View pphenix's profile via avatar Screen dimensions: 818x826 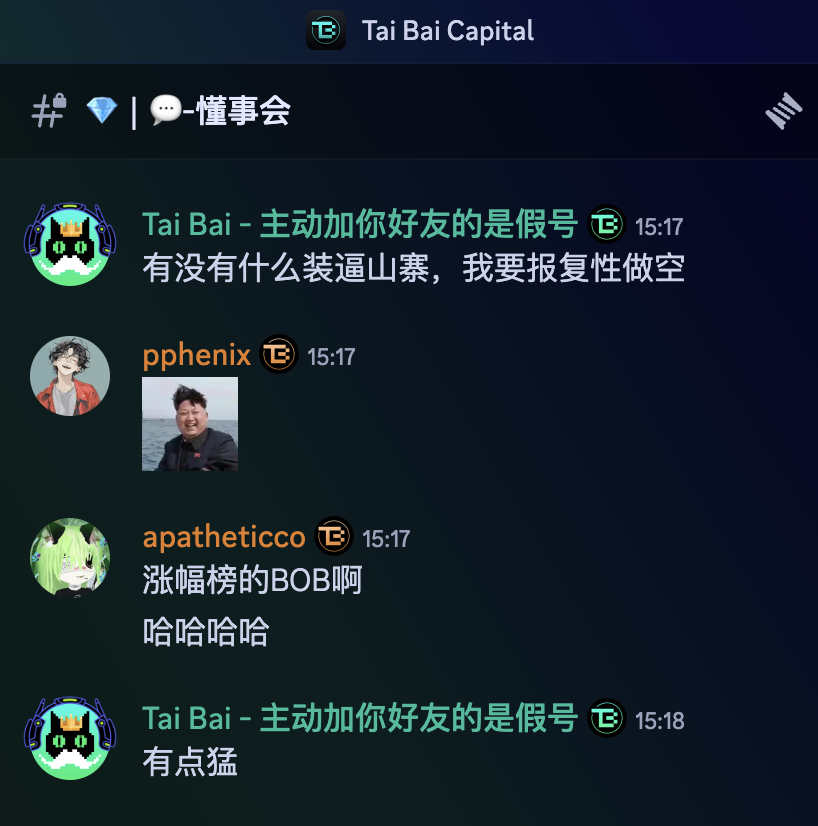(x=69, y=375)
